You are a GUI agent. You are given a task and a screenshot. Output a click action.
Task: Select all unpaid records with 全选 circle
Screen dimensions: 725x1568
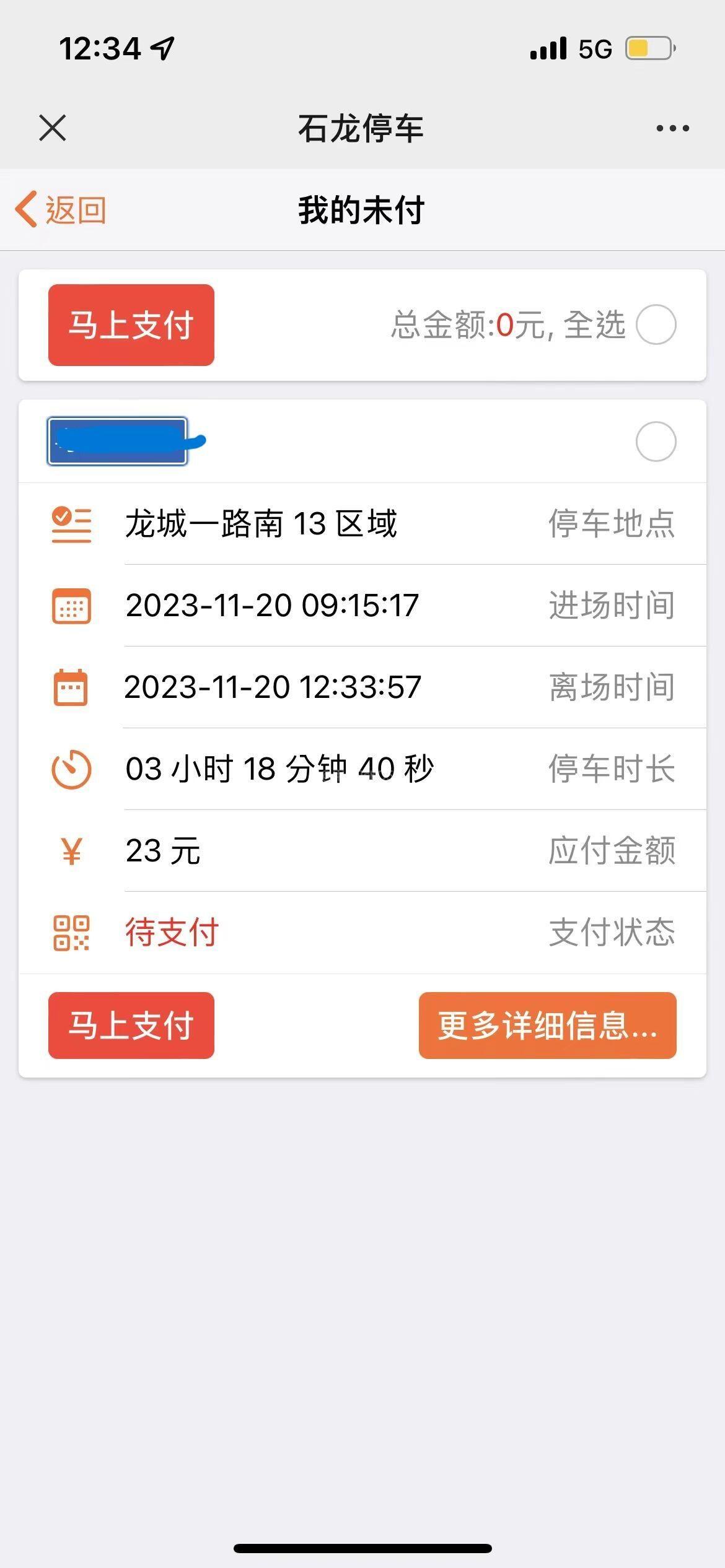(656, 324)
